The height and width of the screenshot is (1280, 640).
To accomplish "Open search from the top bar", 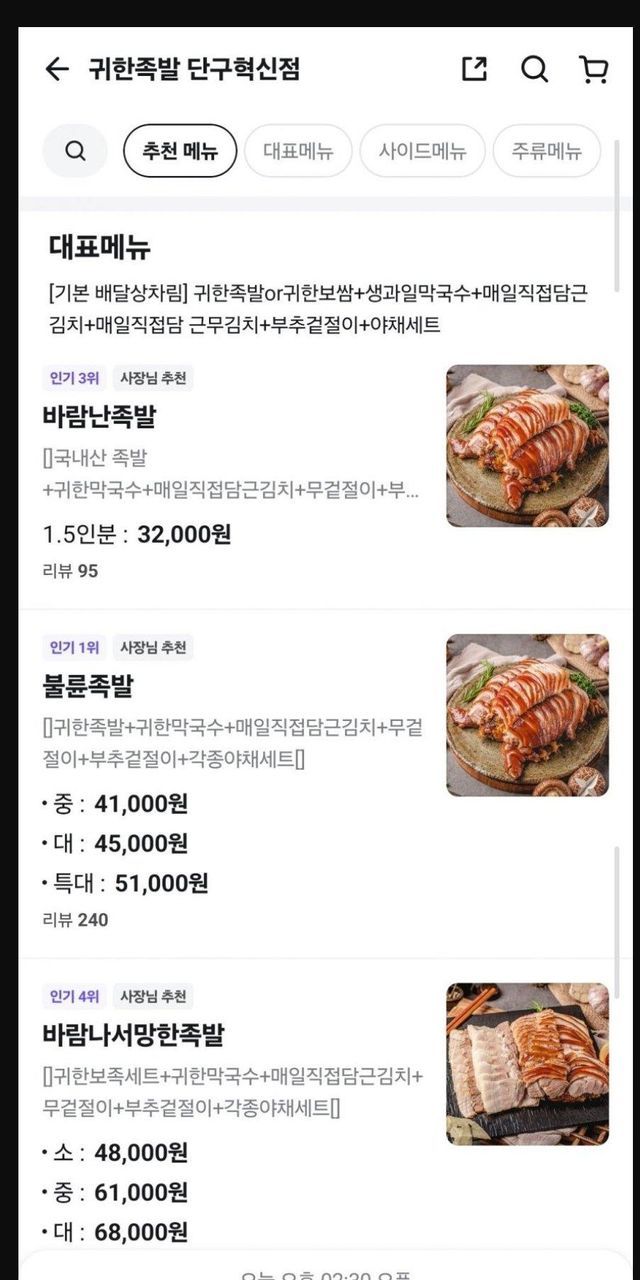I will pyautogui.click(x=535, y=69).
